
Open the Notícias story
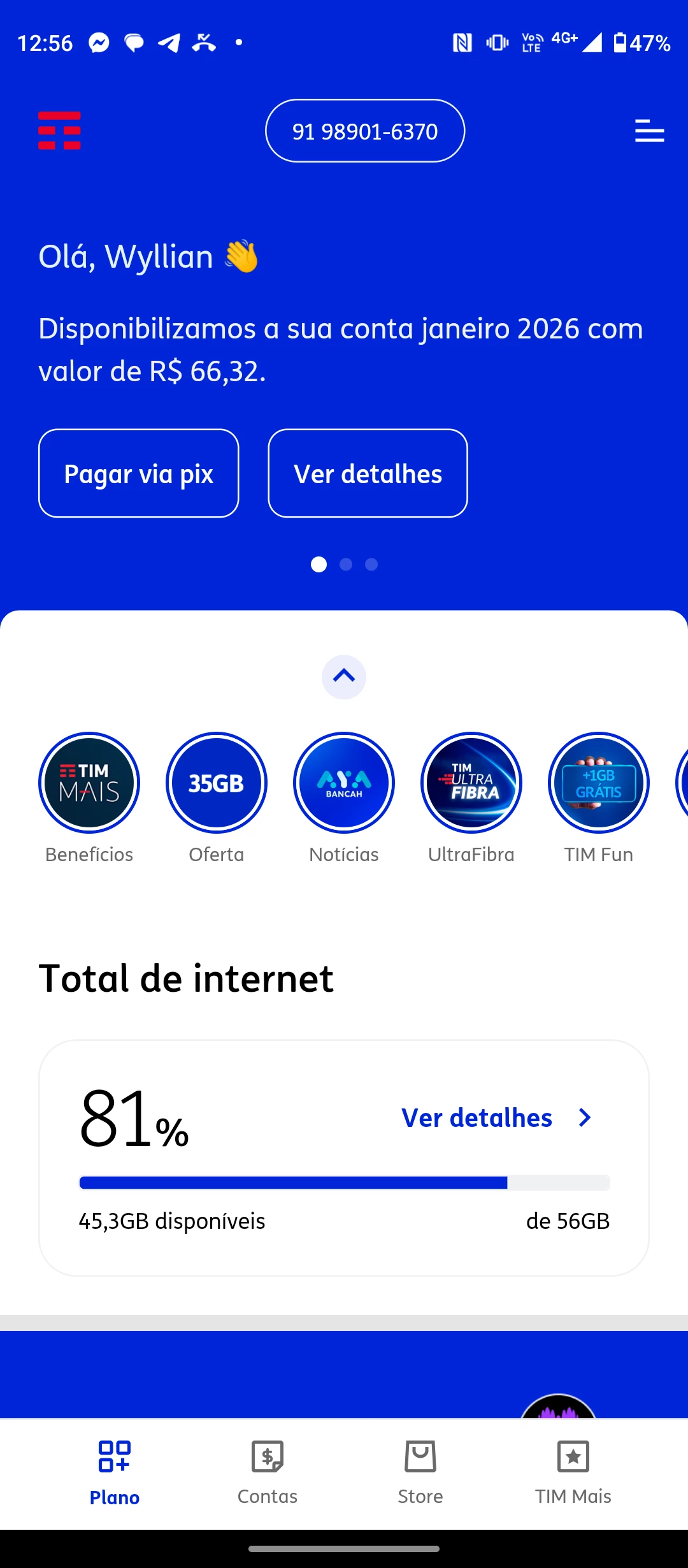point(344,783)
